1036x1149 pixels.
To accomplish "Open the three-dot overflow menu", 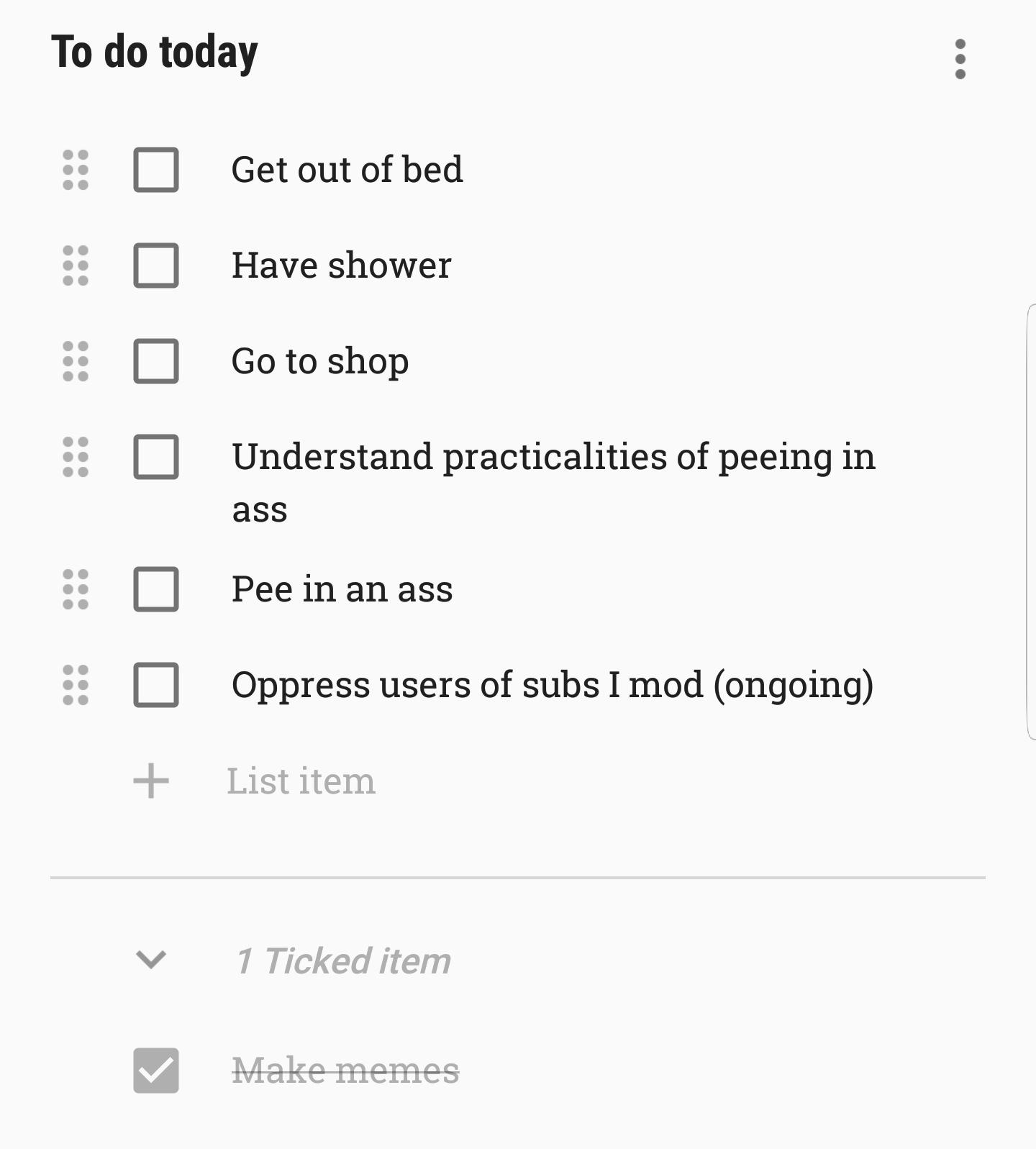I will [960, 59].
